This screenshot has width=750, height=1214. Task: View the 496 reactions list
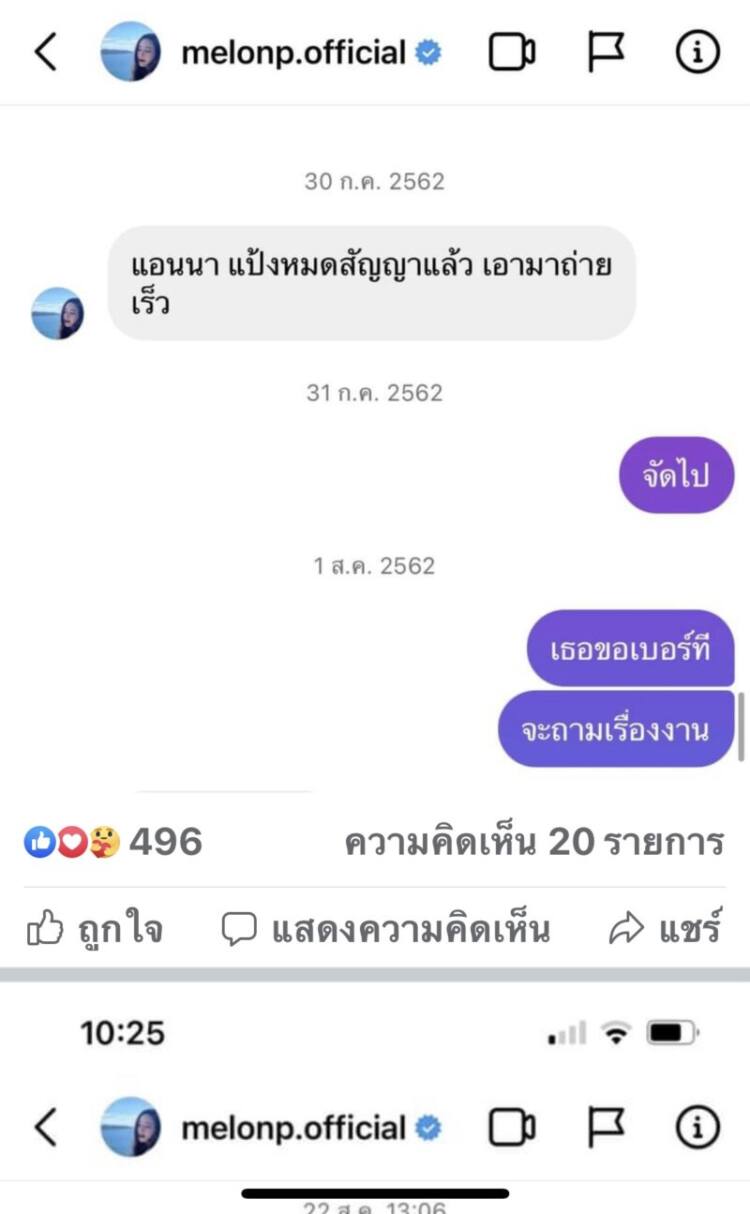click(113, 843)
